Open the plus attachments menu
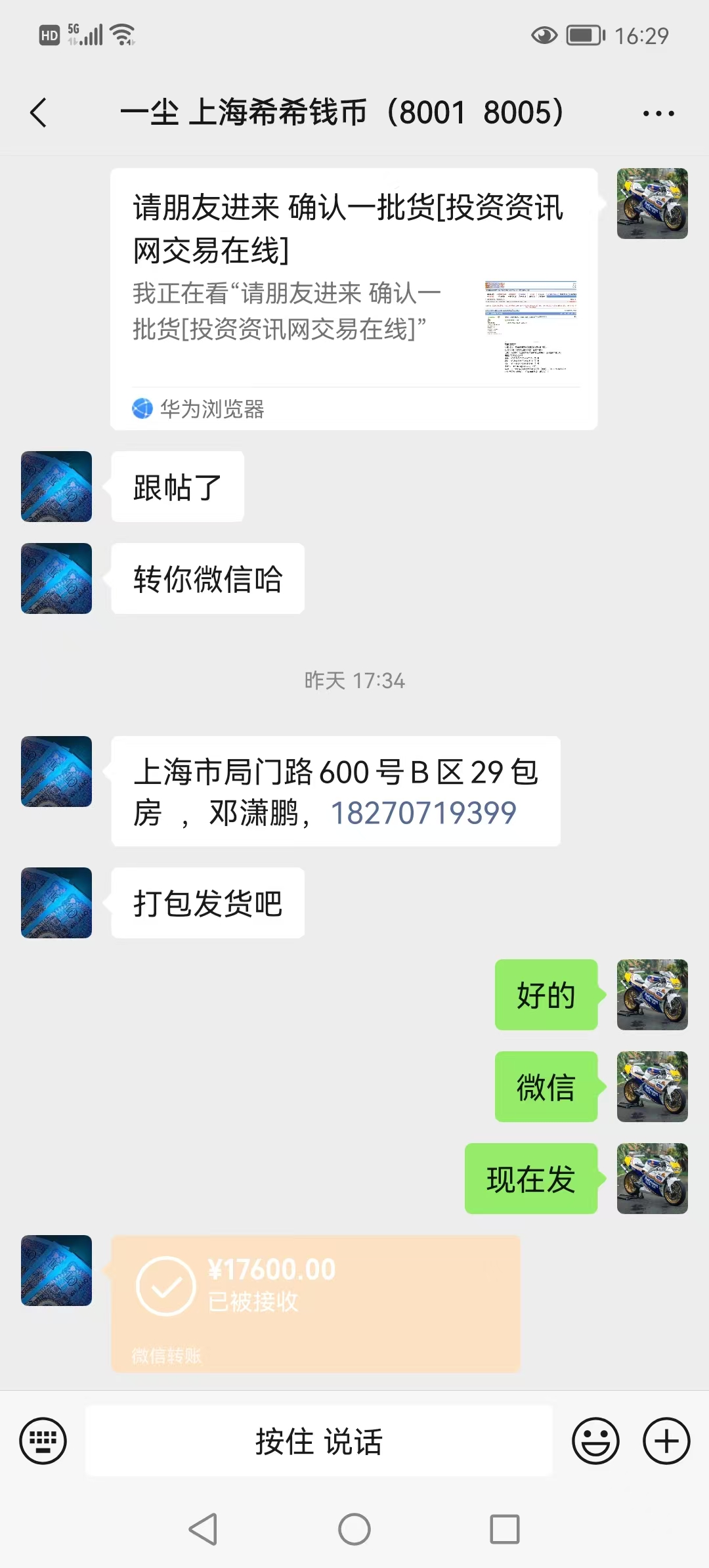Viewport: 709px width, 1568px height. coord(666,1441)
